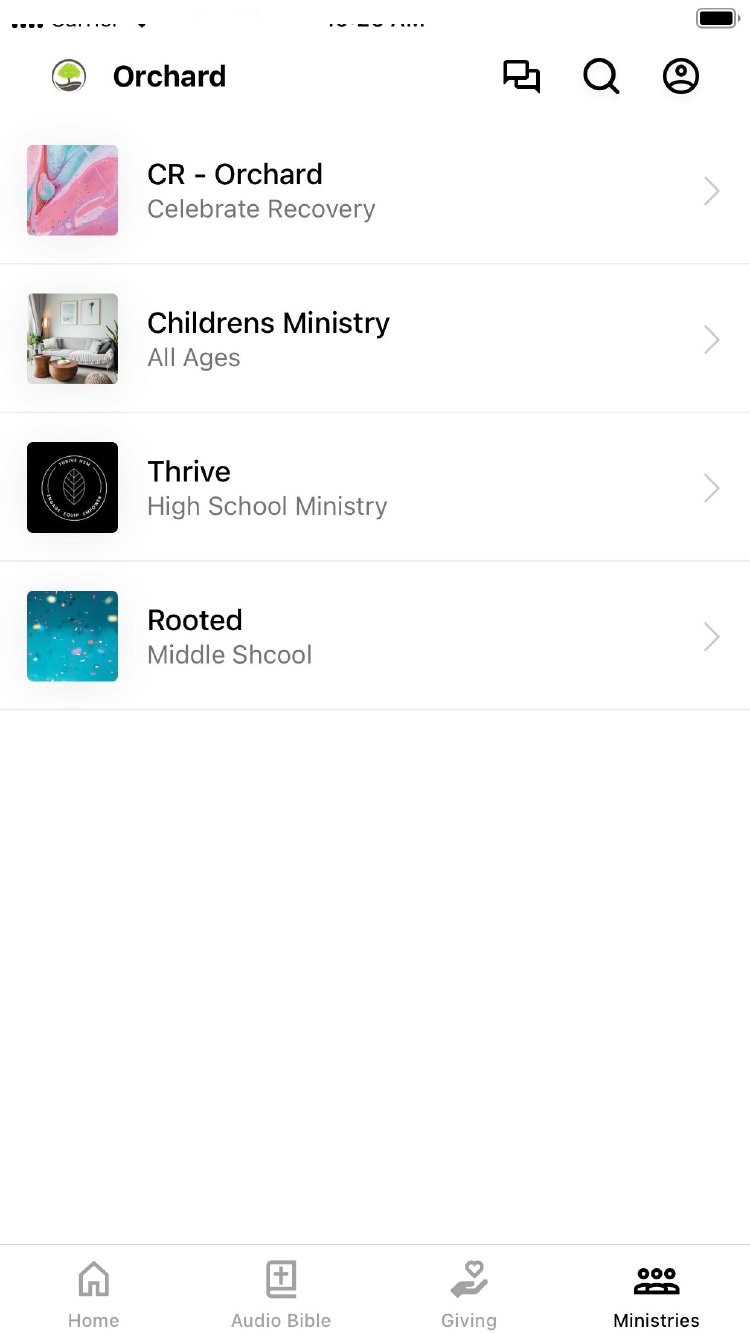750x1334 pixels.
Task: Open the CR - Orchard ministry
Action: click(375, 190)
